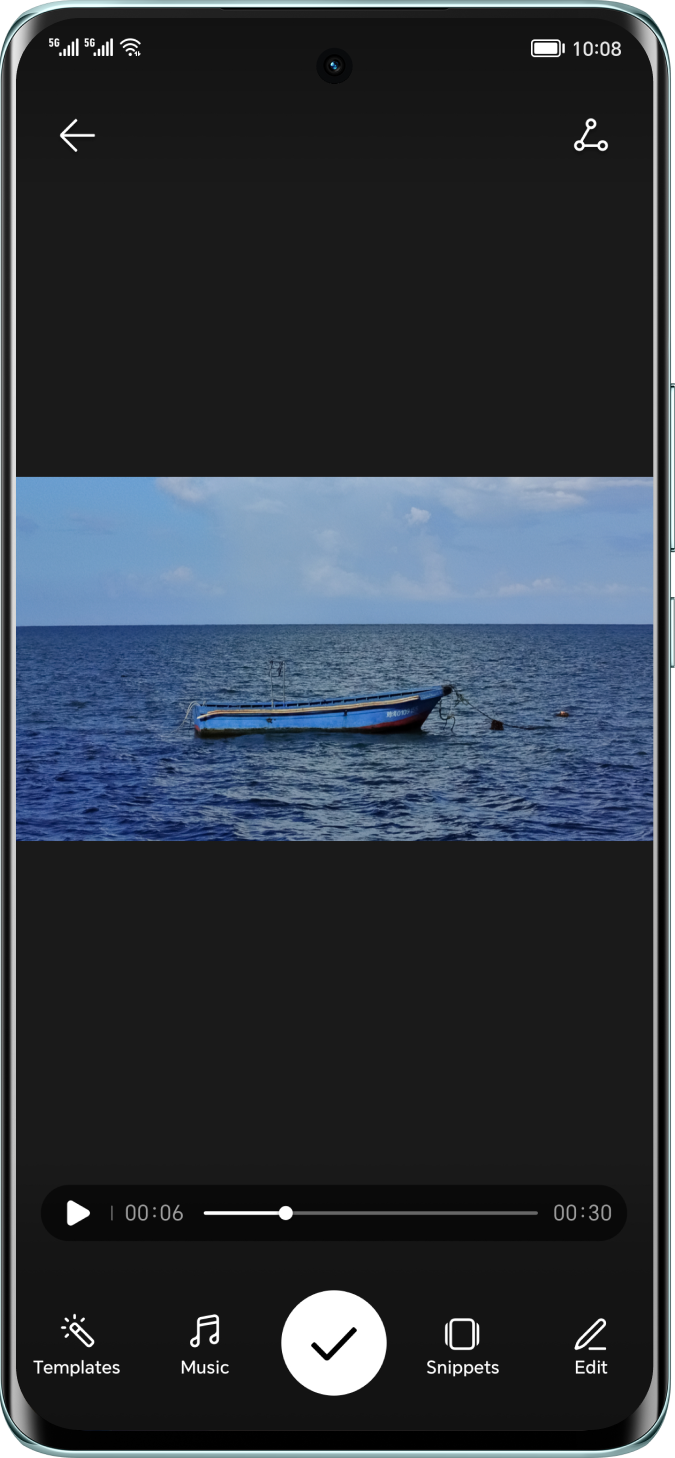Confirm with the checkmark button
The height and width of the screenshot is (1458, 675).
point(334,1343)
